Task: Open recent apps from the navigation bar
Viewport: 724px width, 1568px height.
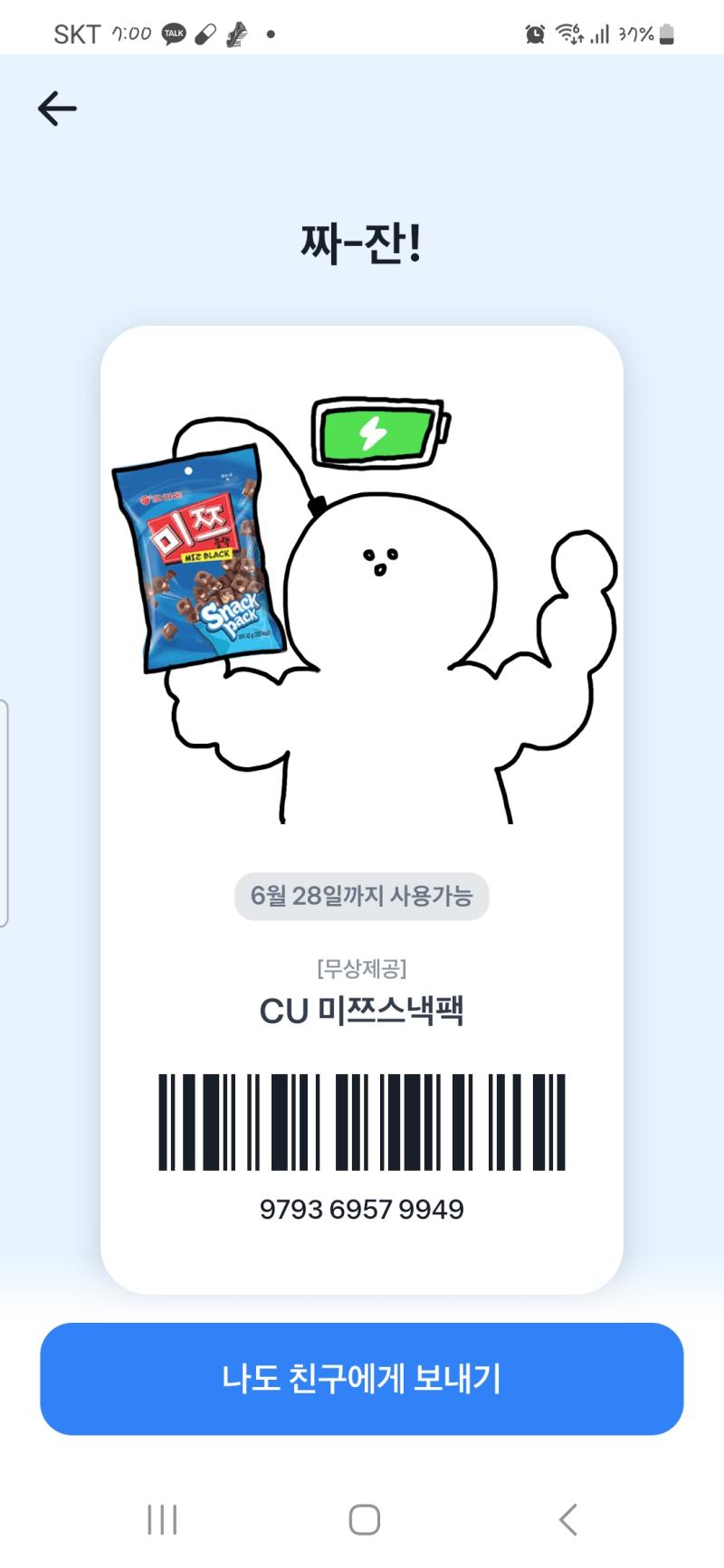Action: 162,1520
